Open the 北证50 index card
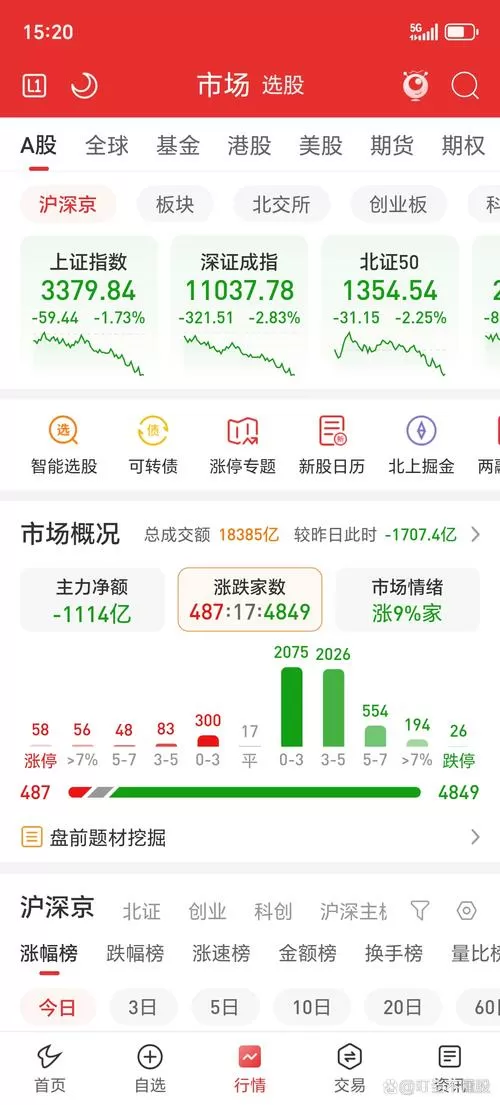The height and width of the screenshot is (1105, 500). pyautogui.click(x=389, y=309)
